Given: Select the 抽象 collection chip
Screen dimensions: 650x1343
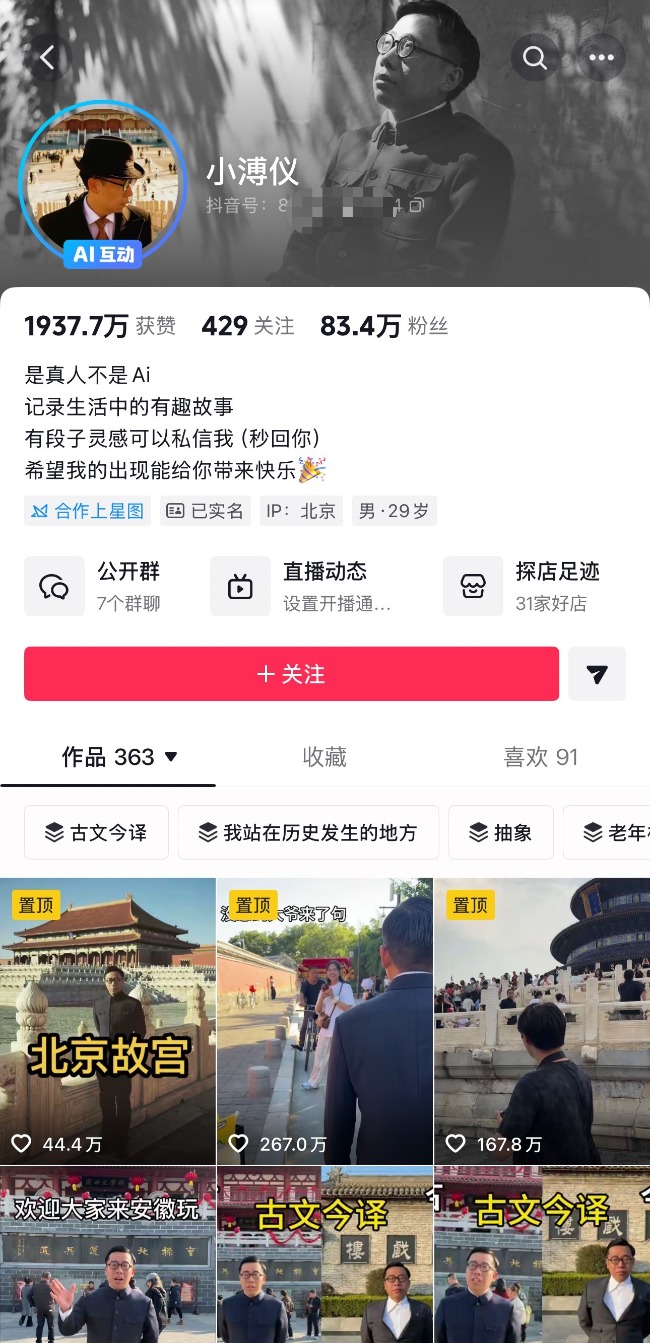Looking at the screenshot, I should click(500, 832).
